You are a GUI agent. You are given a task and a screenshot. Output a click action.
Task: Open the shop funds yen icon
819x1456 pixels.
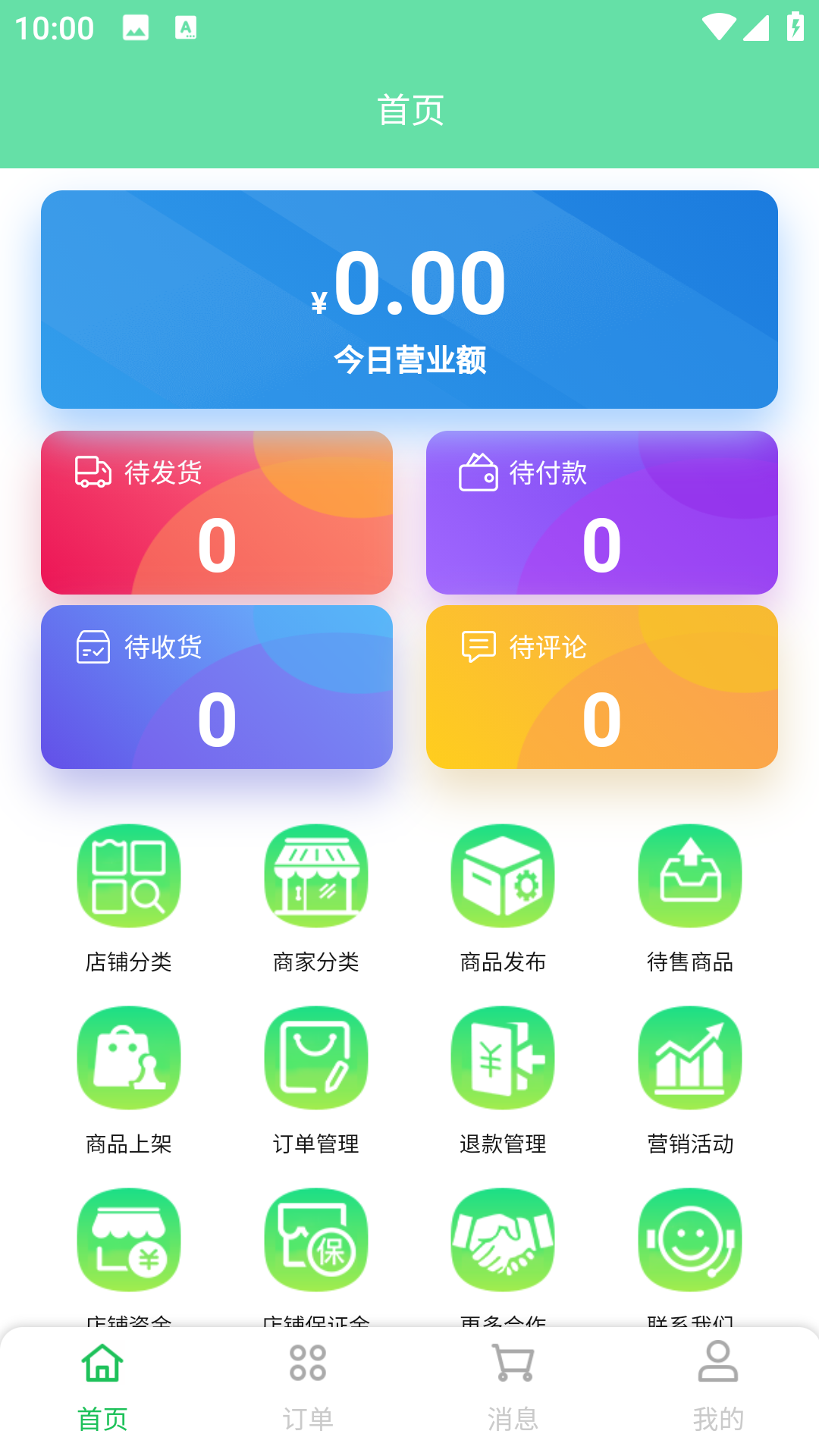(129, 1240)
